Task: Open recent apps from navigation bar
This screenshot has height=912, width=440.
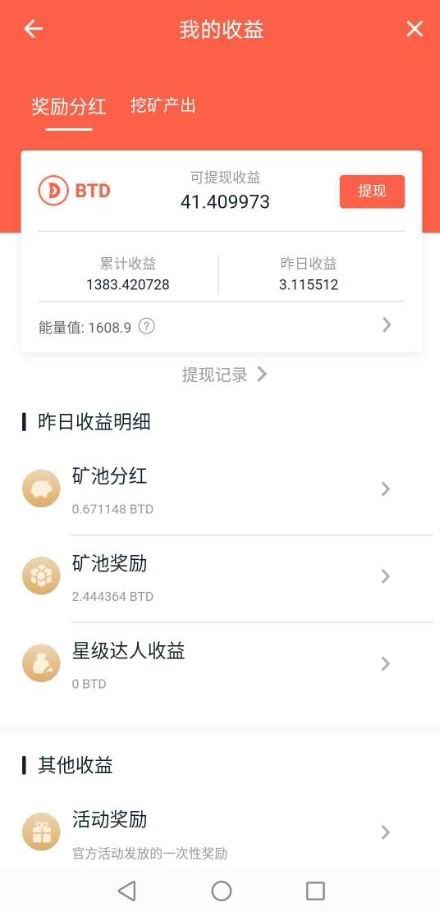Action: [x=315, y=890]
